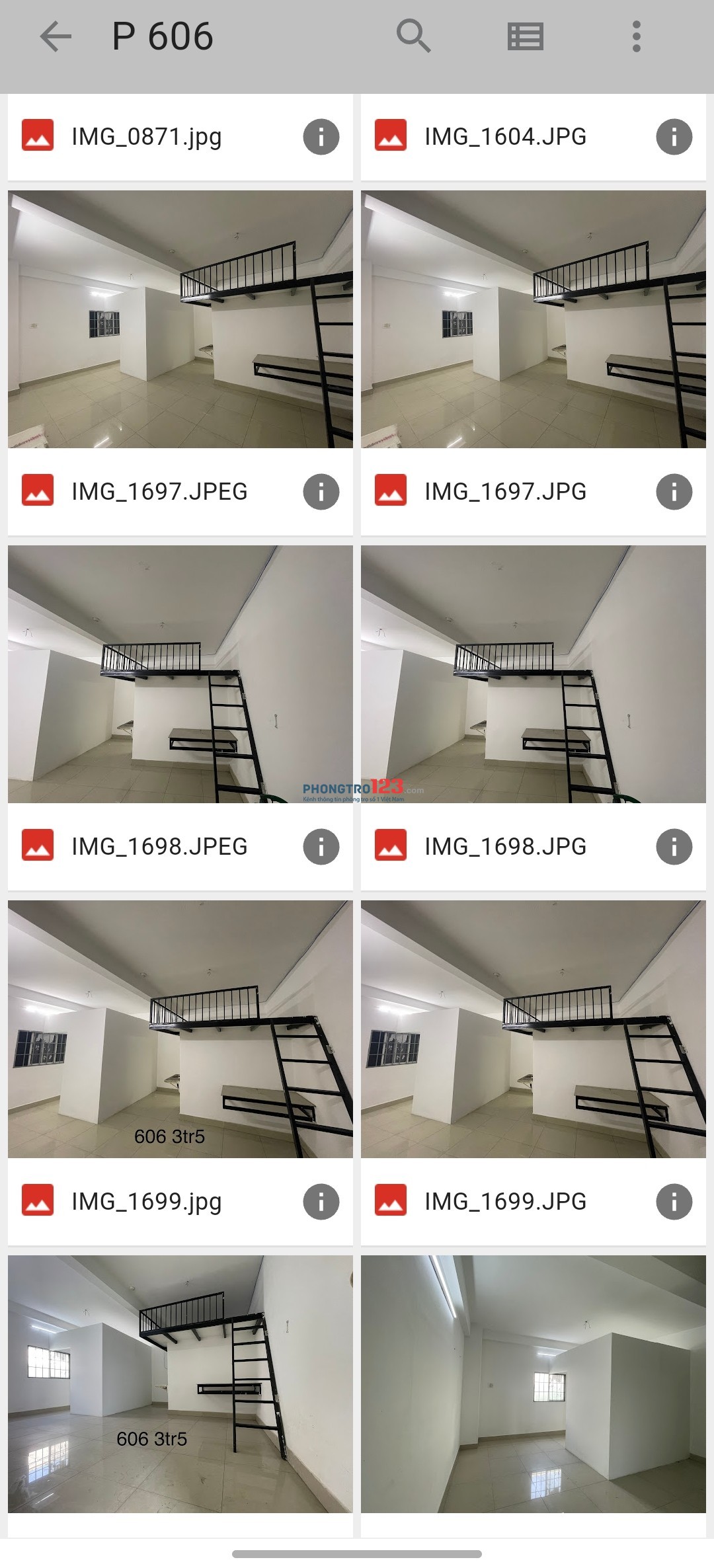Select the IMG_1699.jpg picture tile
Image resolution: width=714 pixels, height=1568 pixels.
[x=180, y=1029]
